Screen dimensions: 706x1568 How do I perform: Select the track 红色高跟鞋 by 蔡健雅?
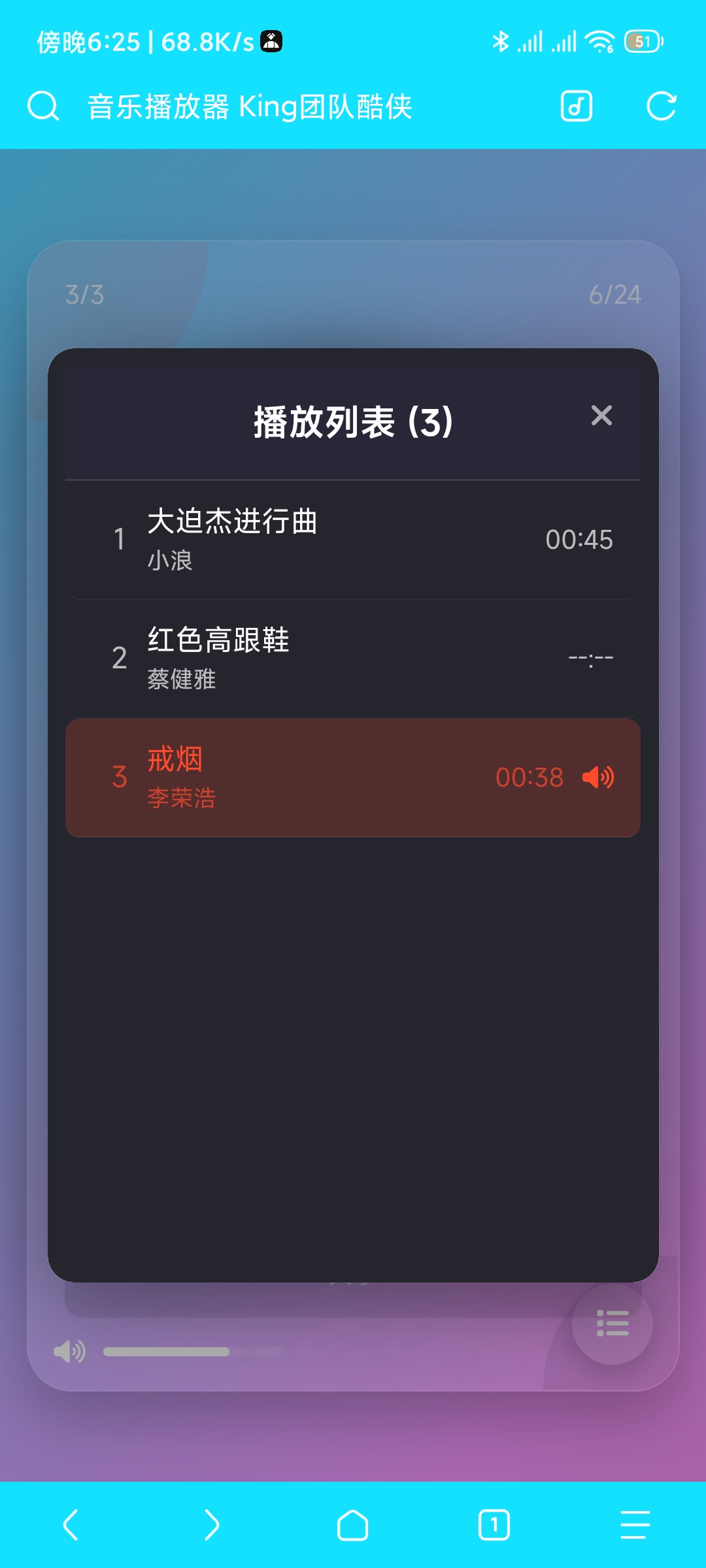pyautogui.click(x=353, y=659)
